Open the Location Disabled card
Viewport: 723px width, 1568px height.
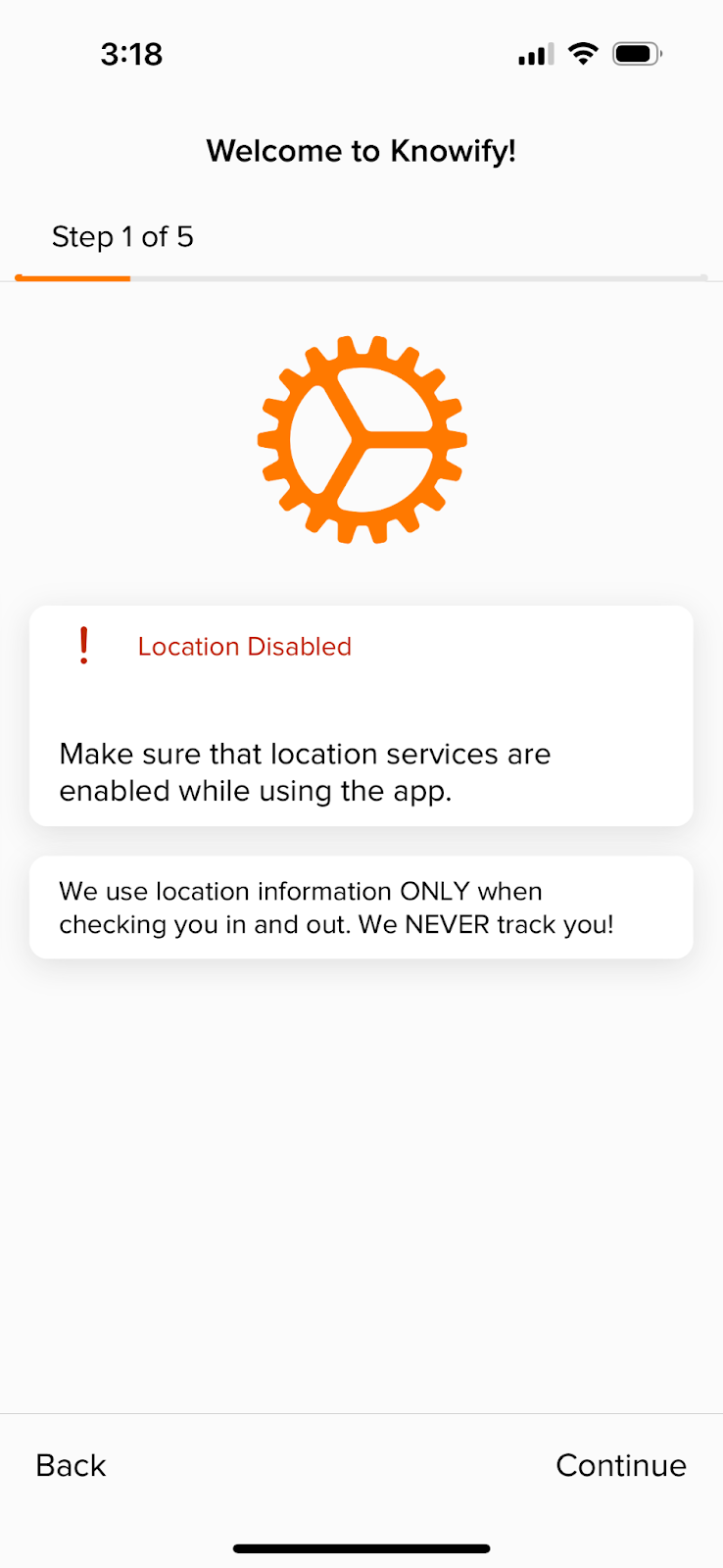361,715
